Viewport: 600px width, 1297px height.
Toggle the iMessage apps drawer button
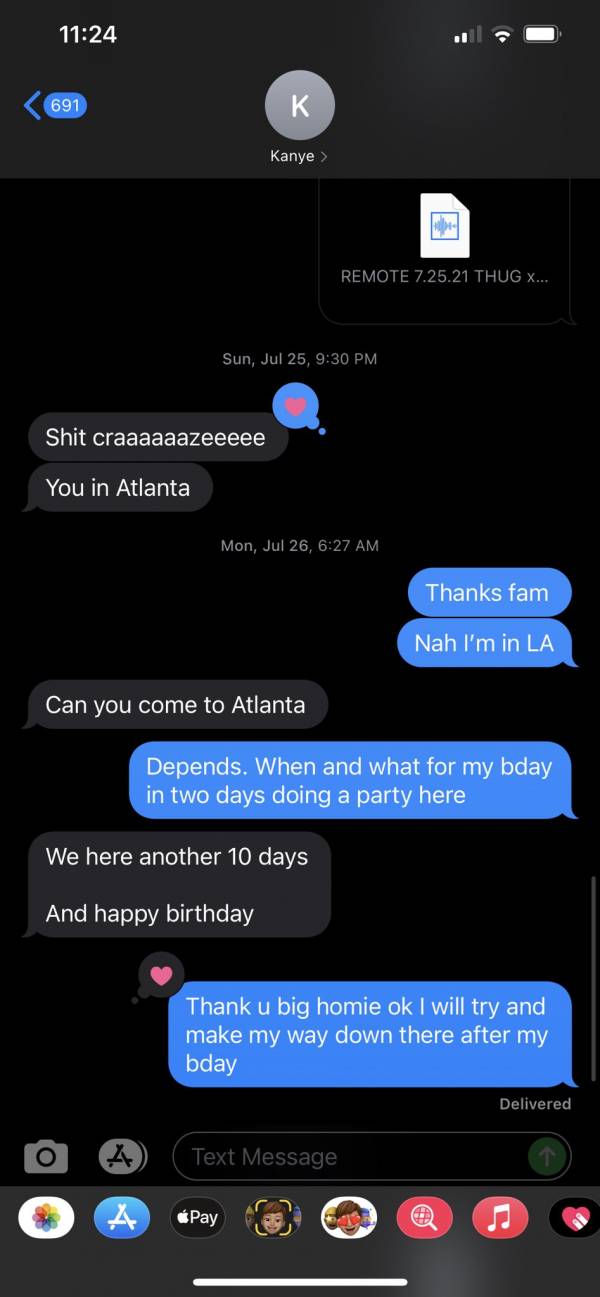122,1157
